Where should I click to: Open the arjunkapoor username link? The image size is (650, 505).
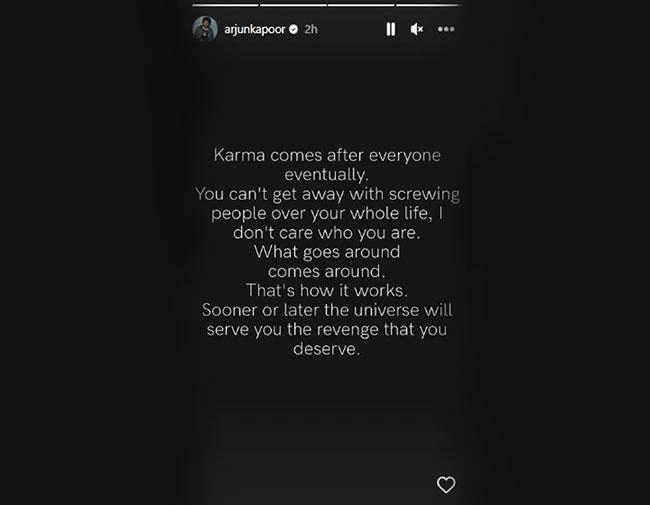(255, 29)
